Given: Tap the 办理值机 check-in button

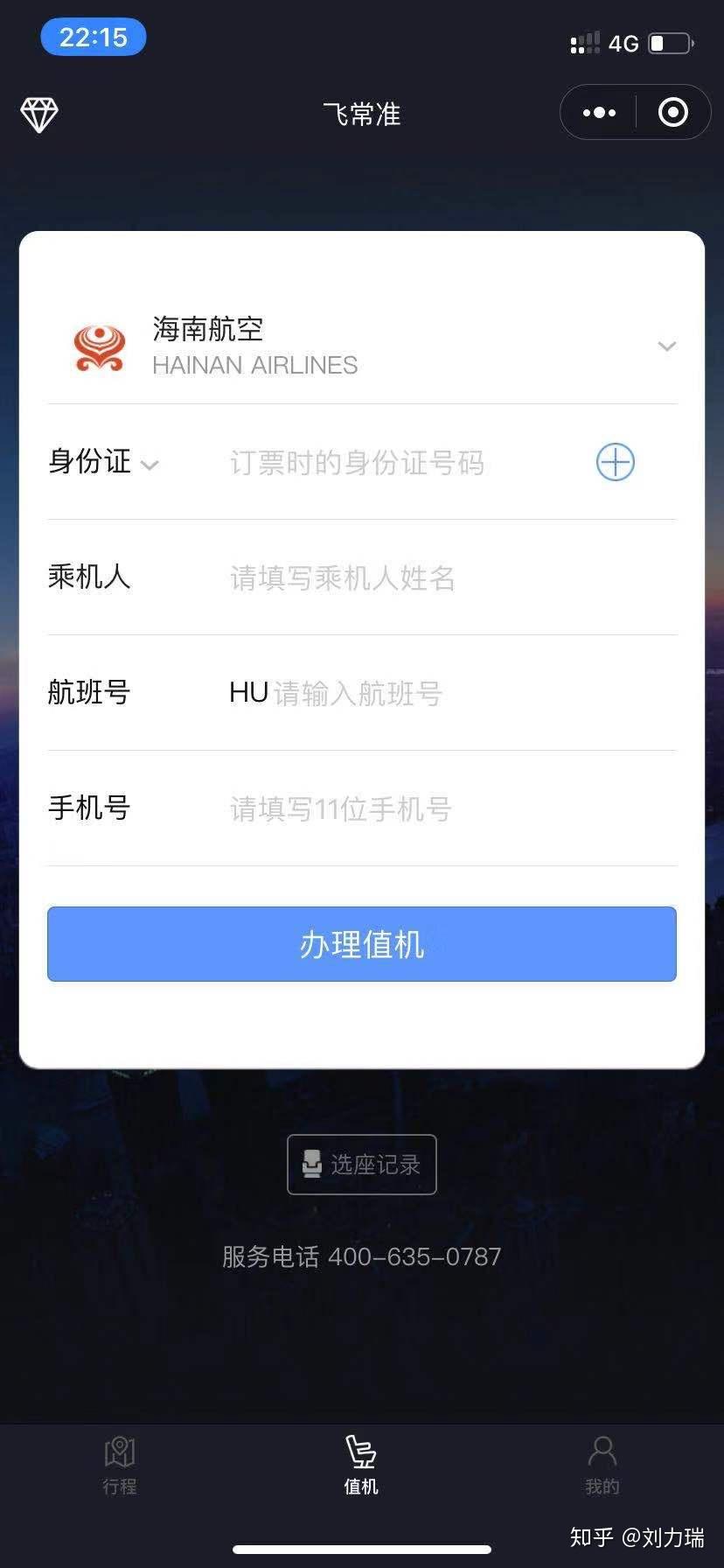Looking at the screenshot, I should coord(362,944).
